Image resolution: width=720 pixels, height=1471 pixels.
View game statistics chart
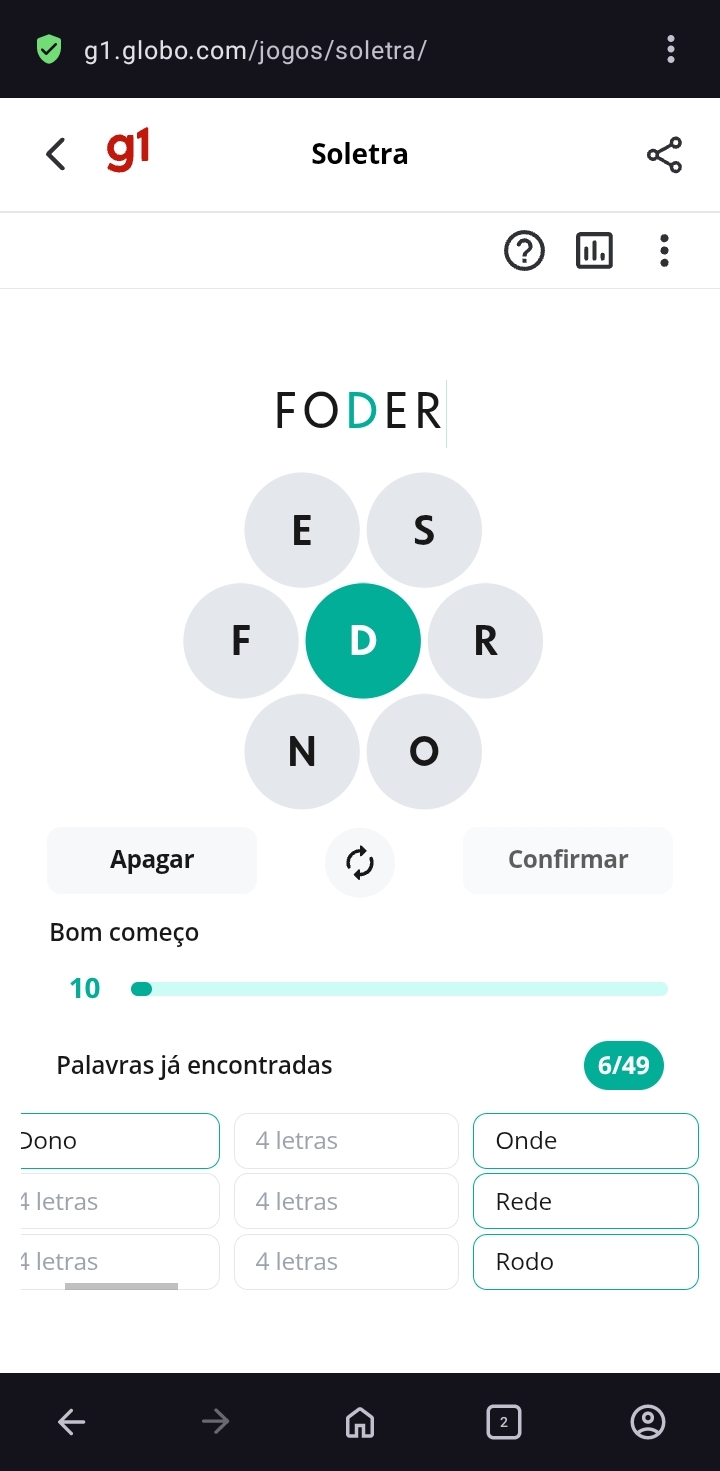[594, 251]
